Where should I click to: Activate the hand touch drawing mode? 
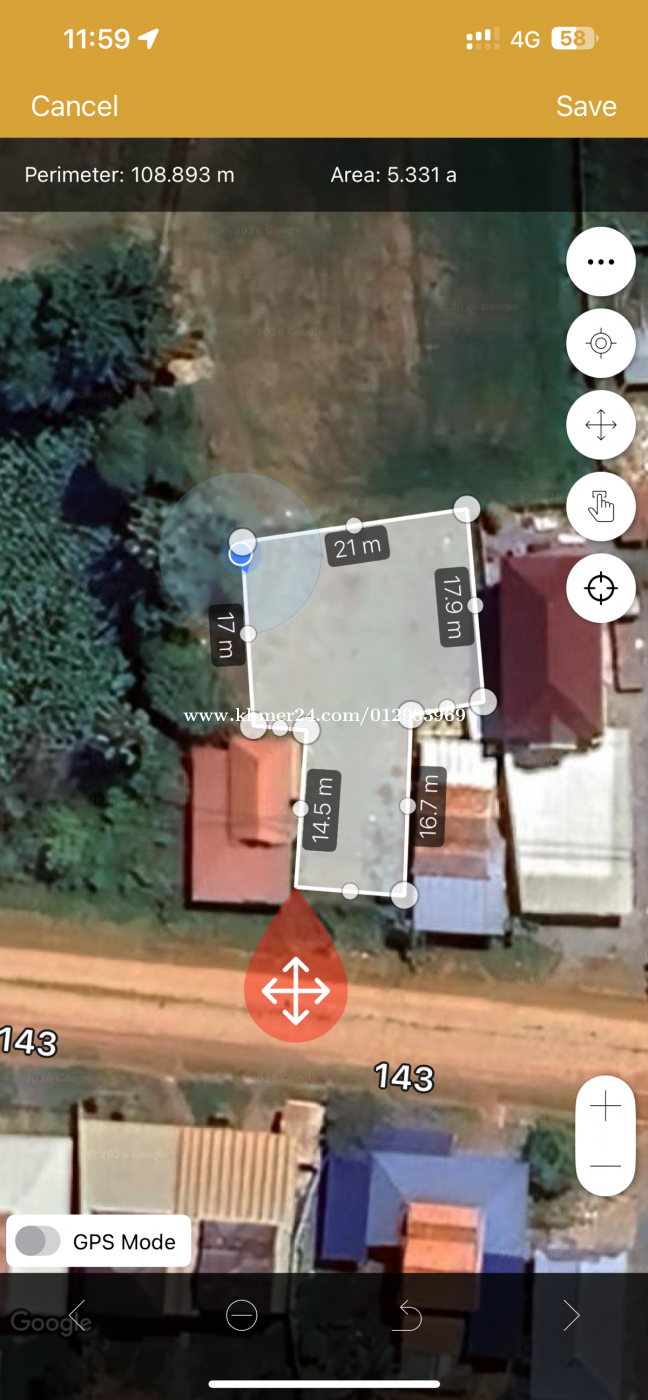click(600, 507)
